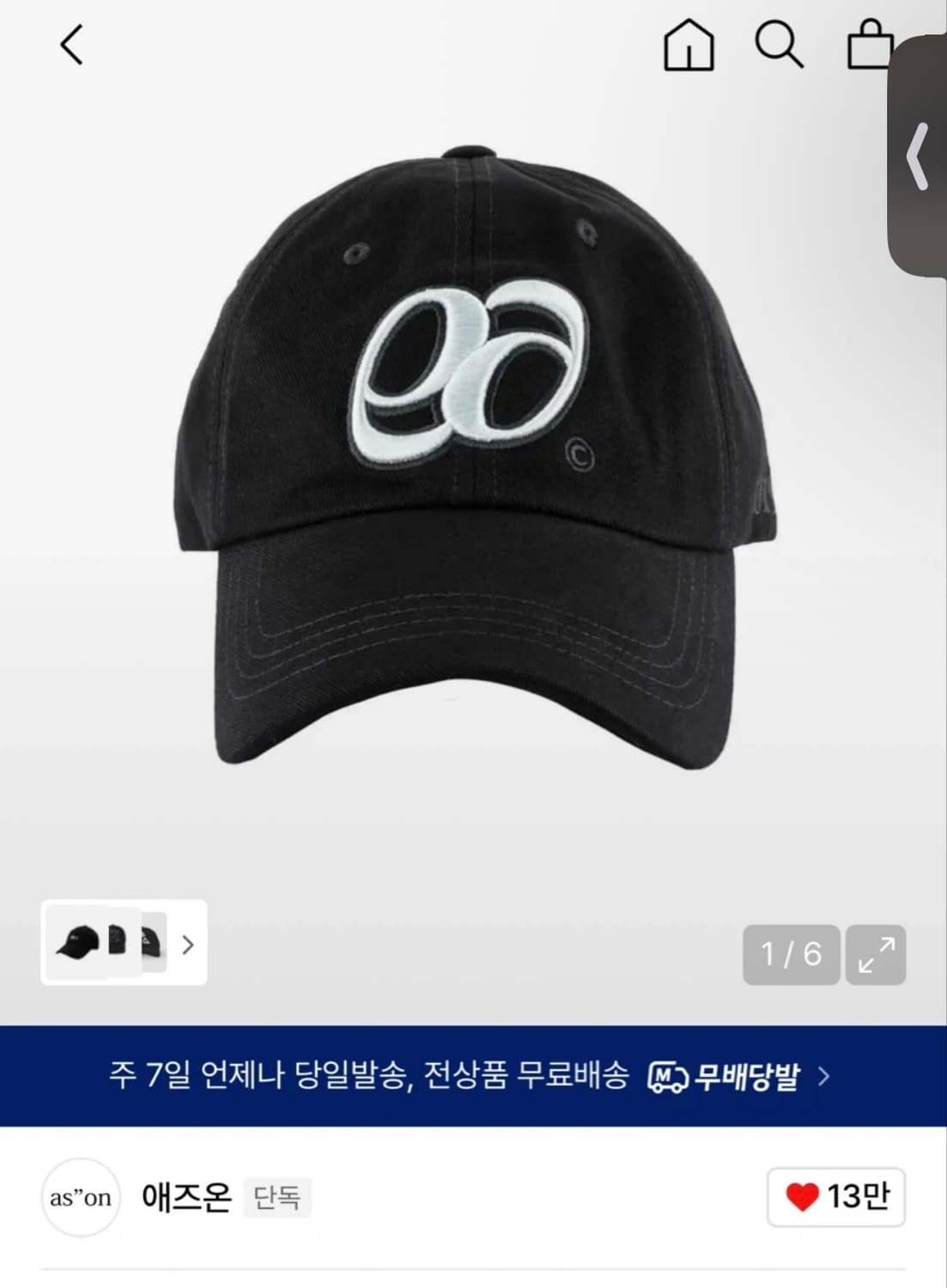Viewport: 947px width, 1288px height.
Task: Open more shipping info via banner chevron
Action: point(823,1075)
